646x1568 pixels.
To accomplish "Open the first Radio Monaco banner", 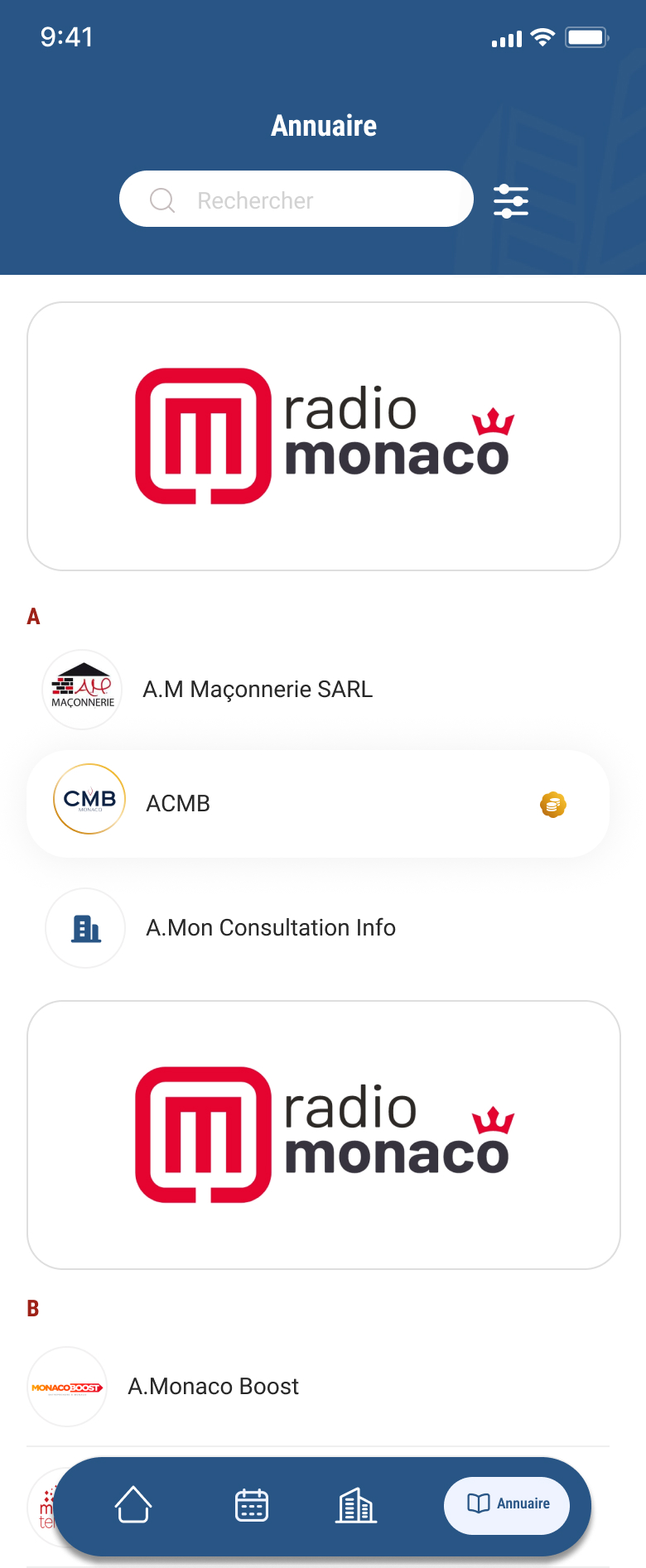I will click(x=324, y=436).
